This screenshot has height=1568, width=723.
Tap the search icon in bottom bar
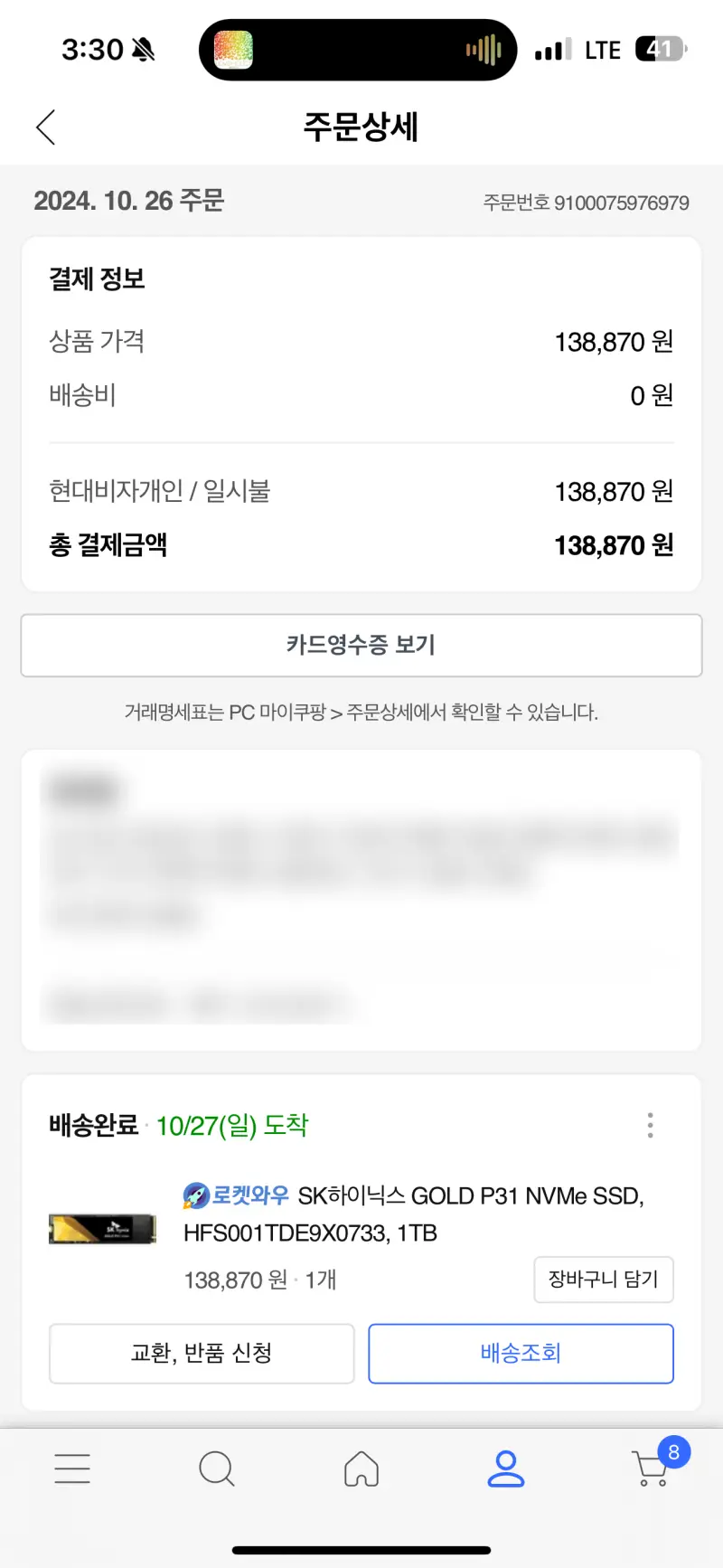[x=217, y=1468]
